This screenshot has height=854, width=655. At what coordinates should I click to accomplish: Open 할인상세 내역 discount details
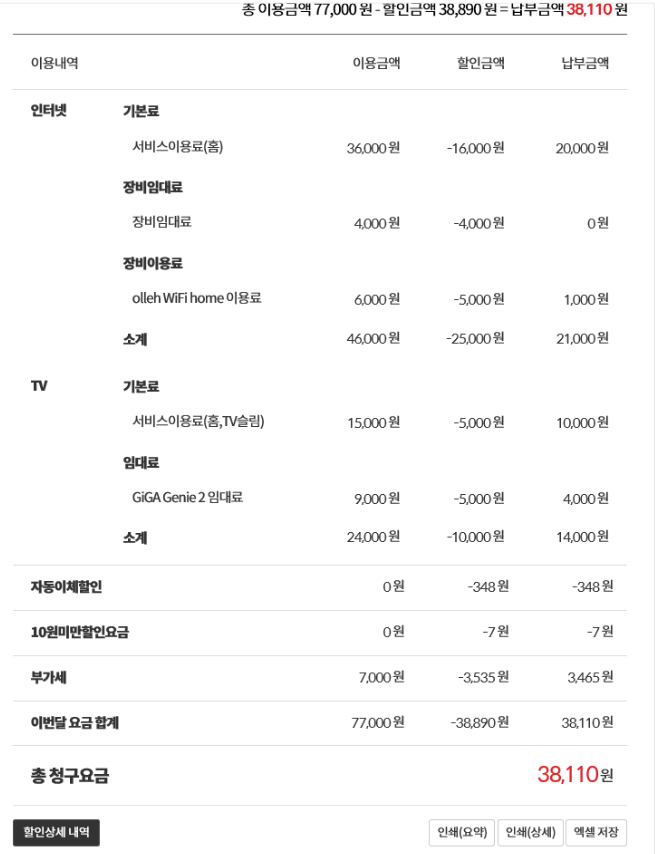click(x=56, y=832)
